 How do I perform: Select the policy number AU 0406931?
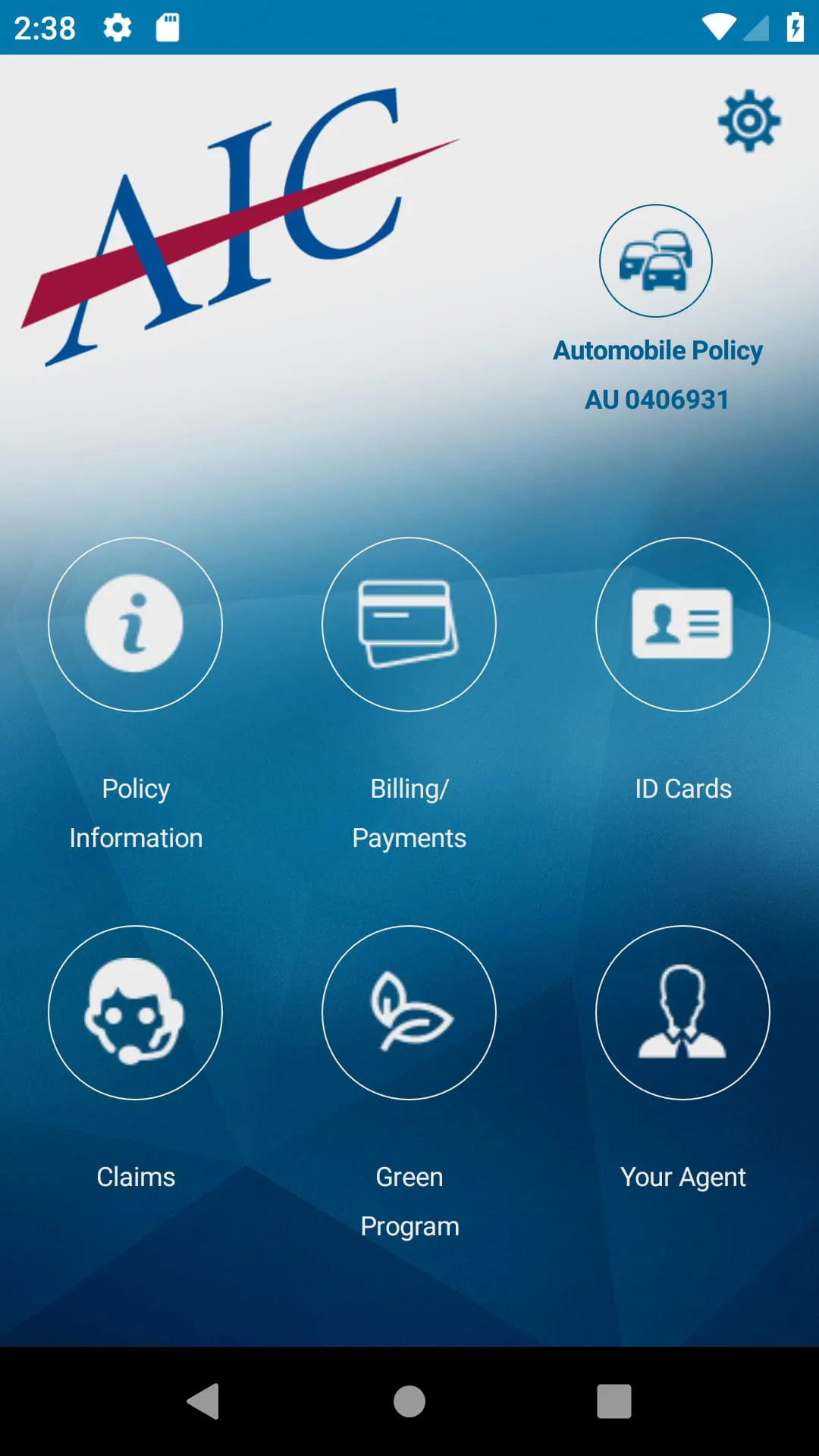[657, 400]
